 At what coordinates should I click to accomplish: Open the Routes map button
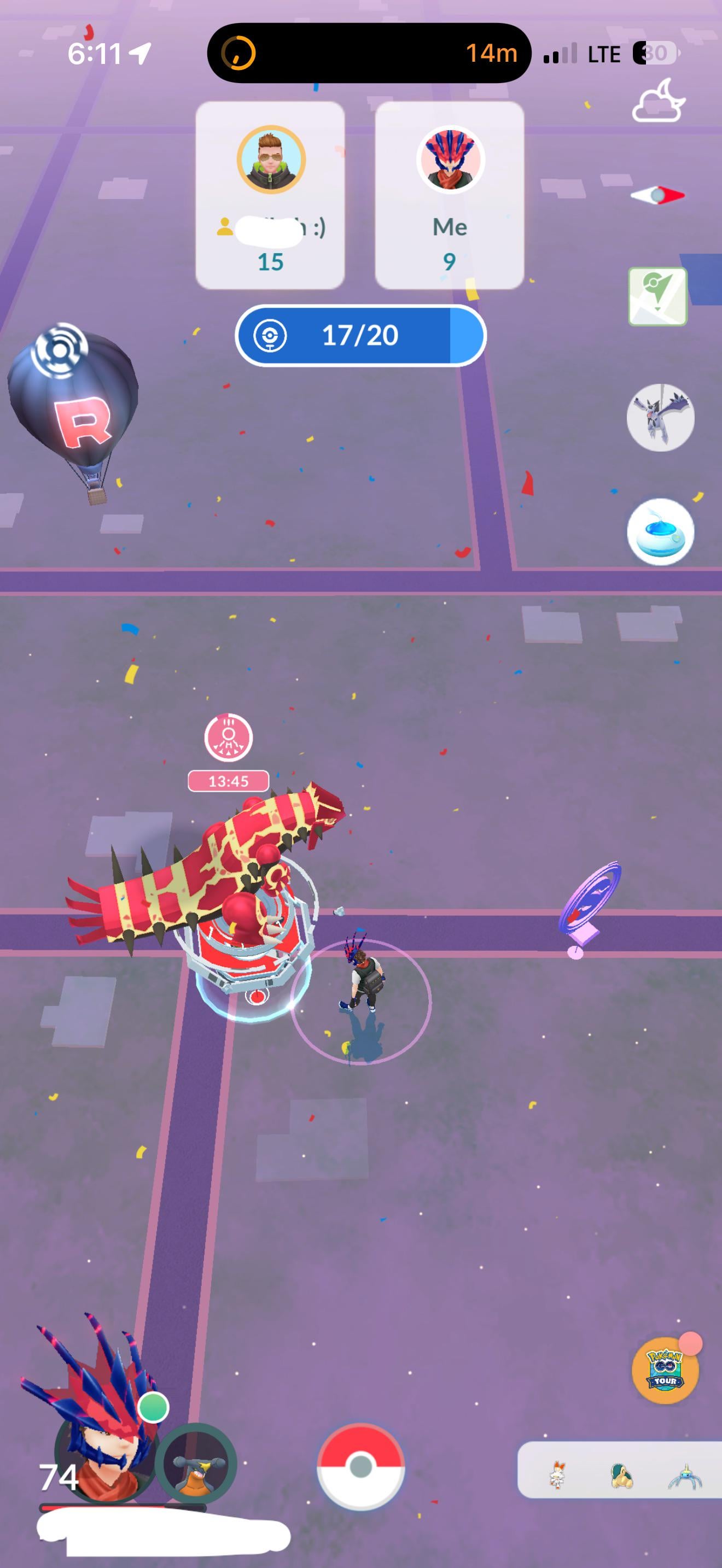[657, 296]
